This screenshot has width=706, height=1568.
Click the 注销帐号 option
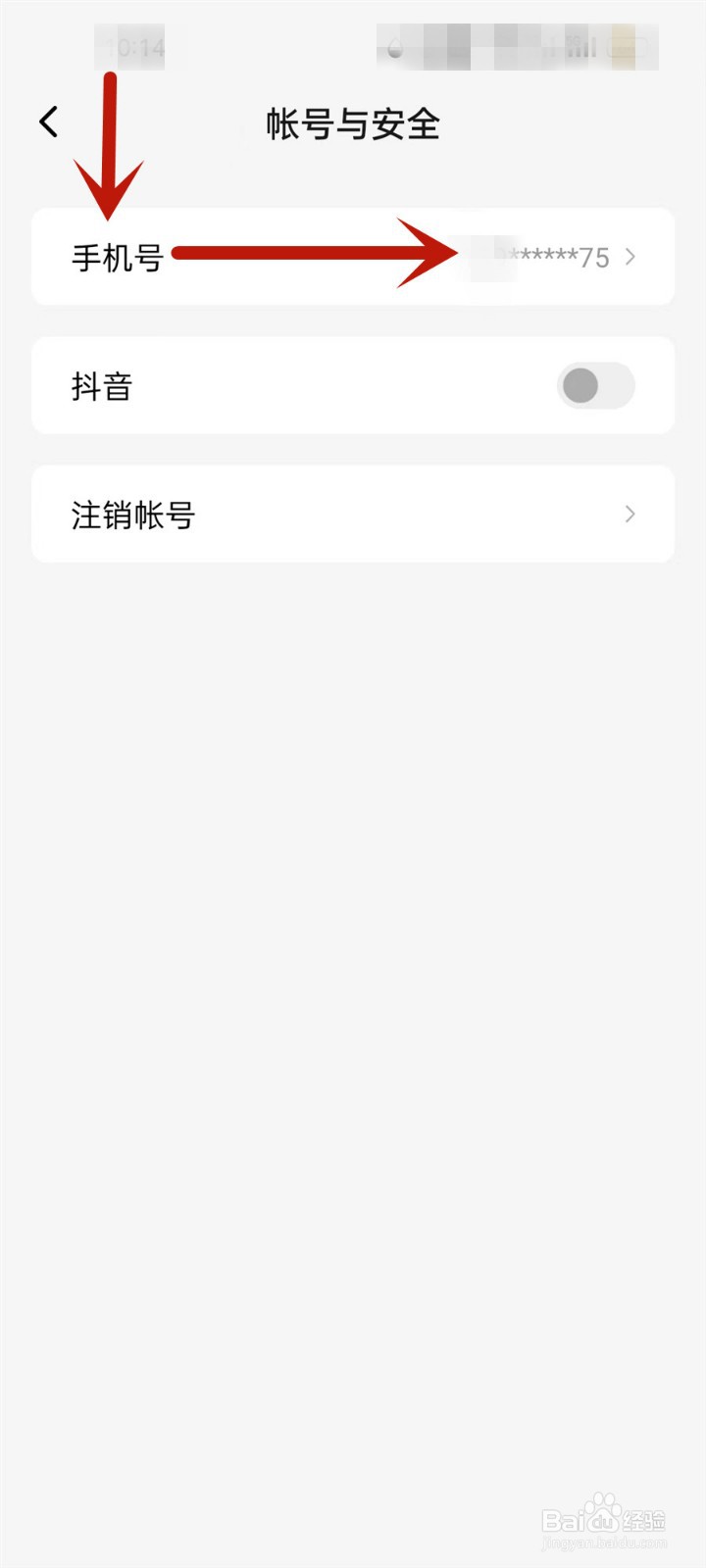(x=134, y=514)
